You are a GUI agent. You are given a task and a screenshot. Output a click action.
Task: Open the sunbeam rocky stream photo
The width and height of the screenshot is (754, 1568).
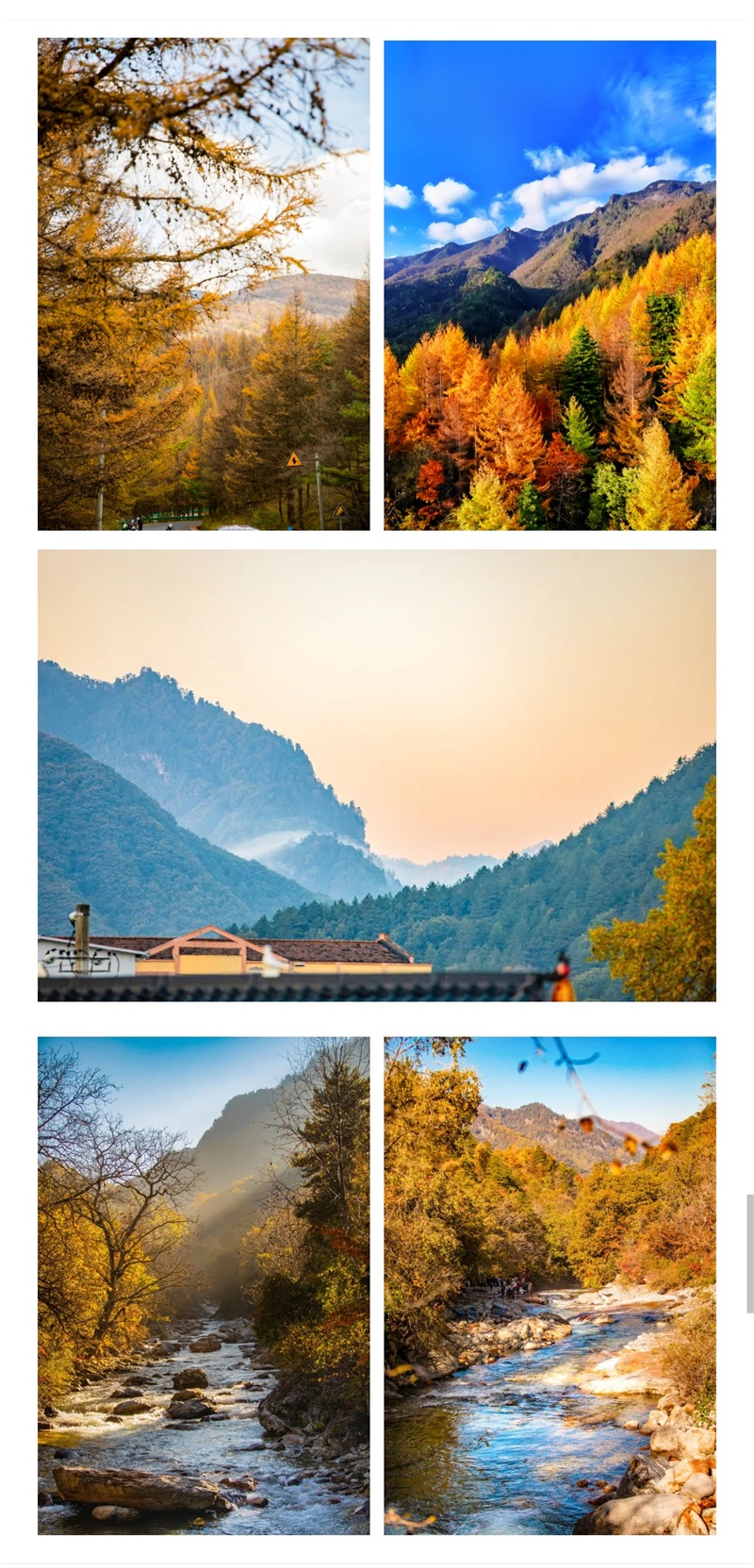(203, 1285)
